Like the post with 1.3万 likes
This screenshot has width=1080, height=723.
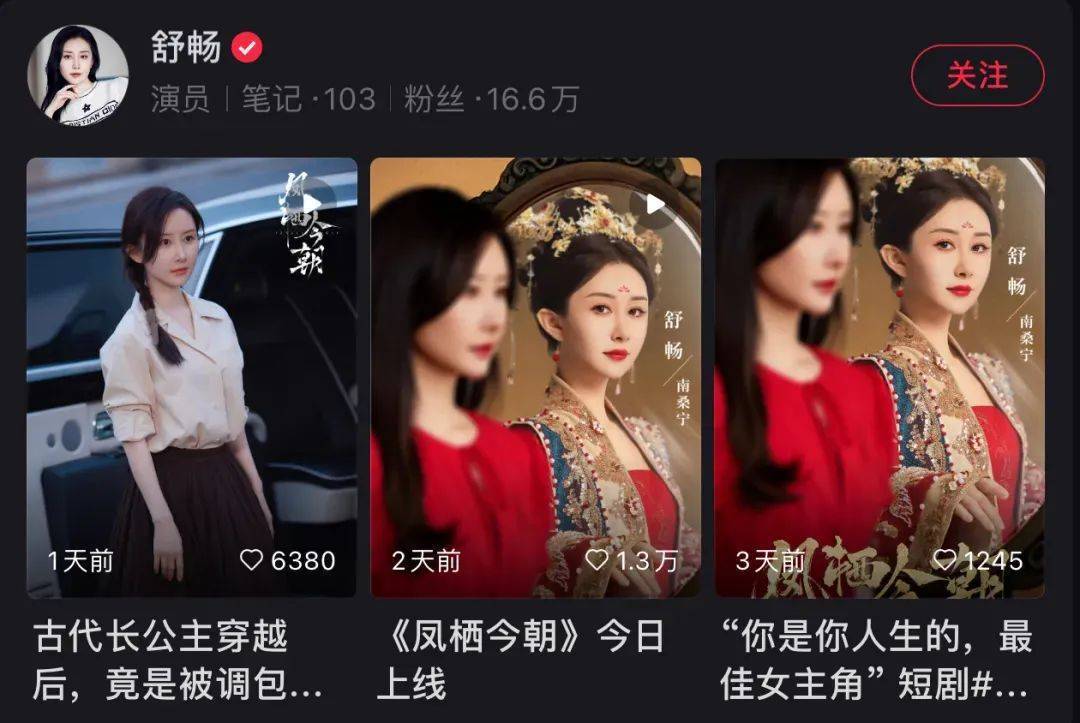(598, 561)
